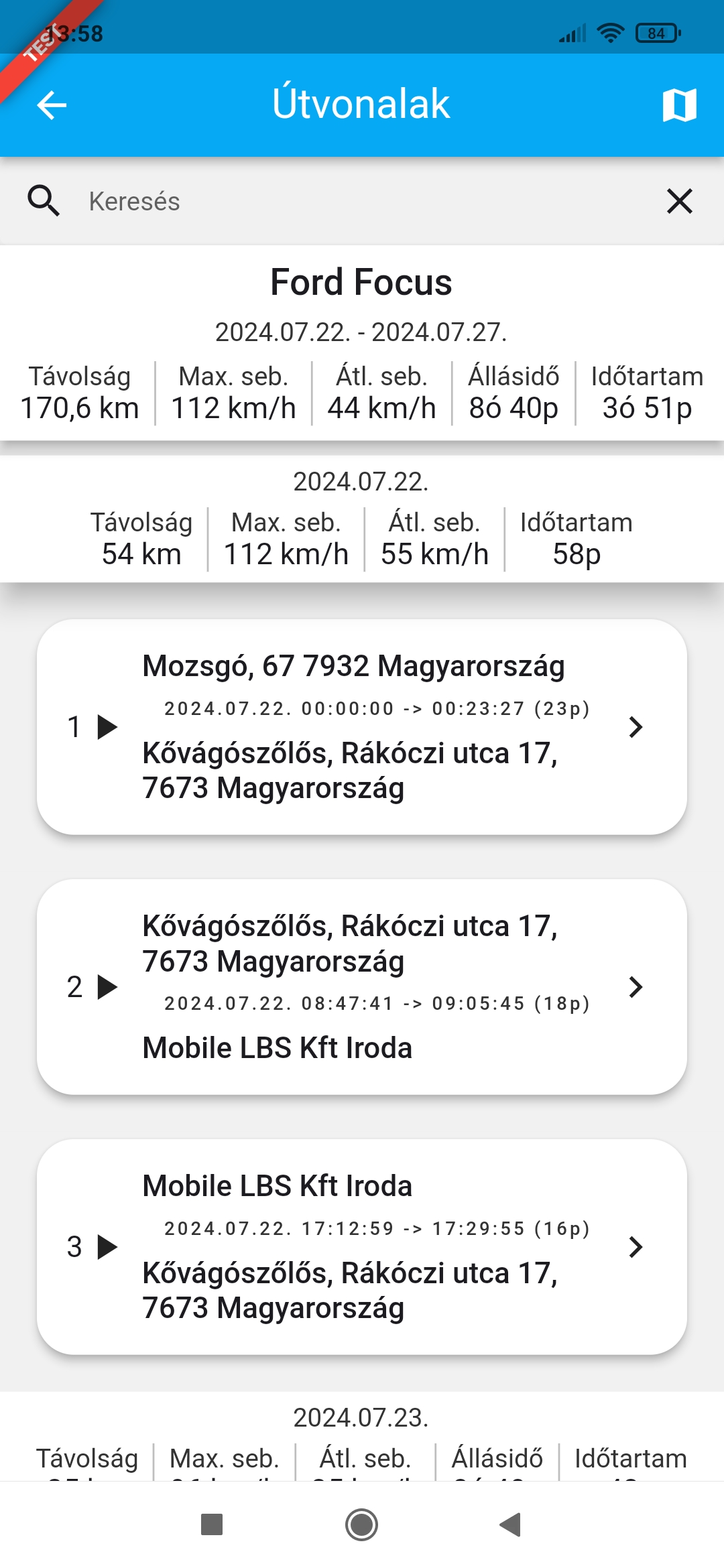Tap the system home button
The image size is (724, 1568).
pos(362,1525)
